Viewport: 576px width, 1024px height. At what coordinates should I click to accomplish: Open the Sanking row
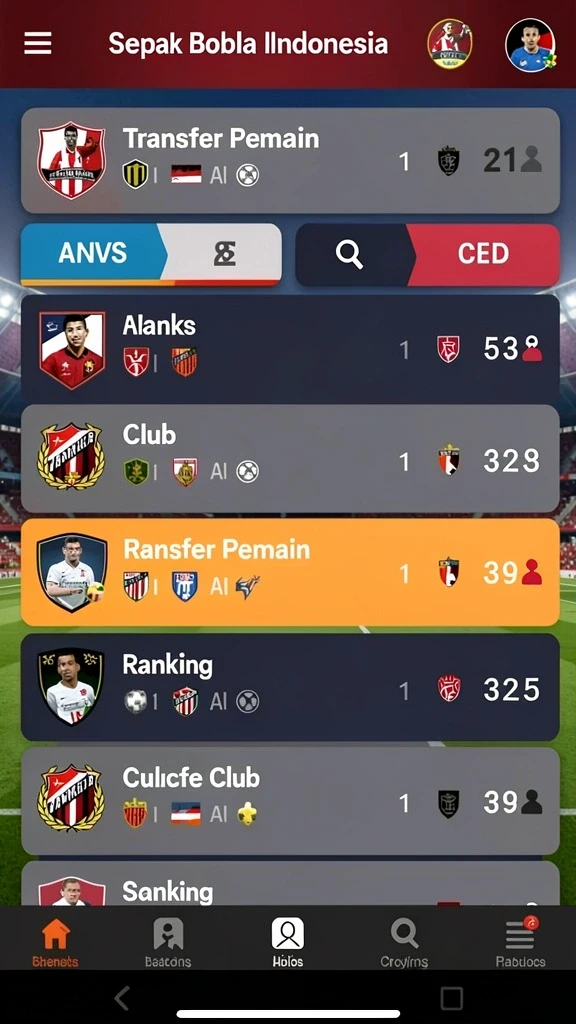[290, 883]
